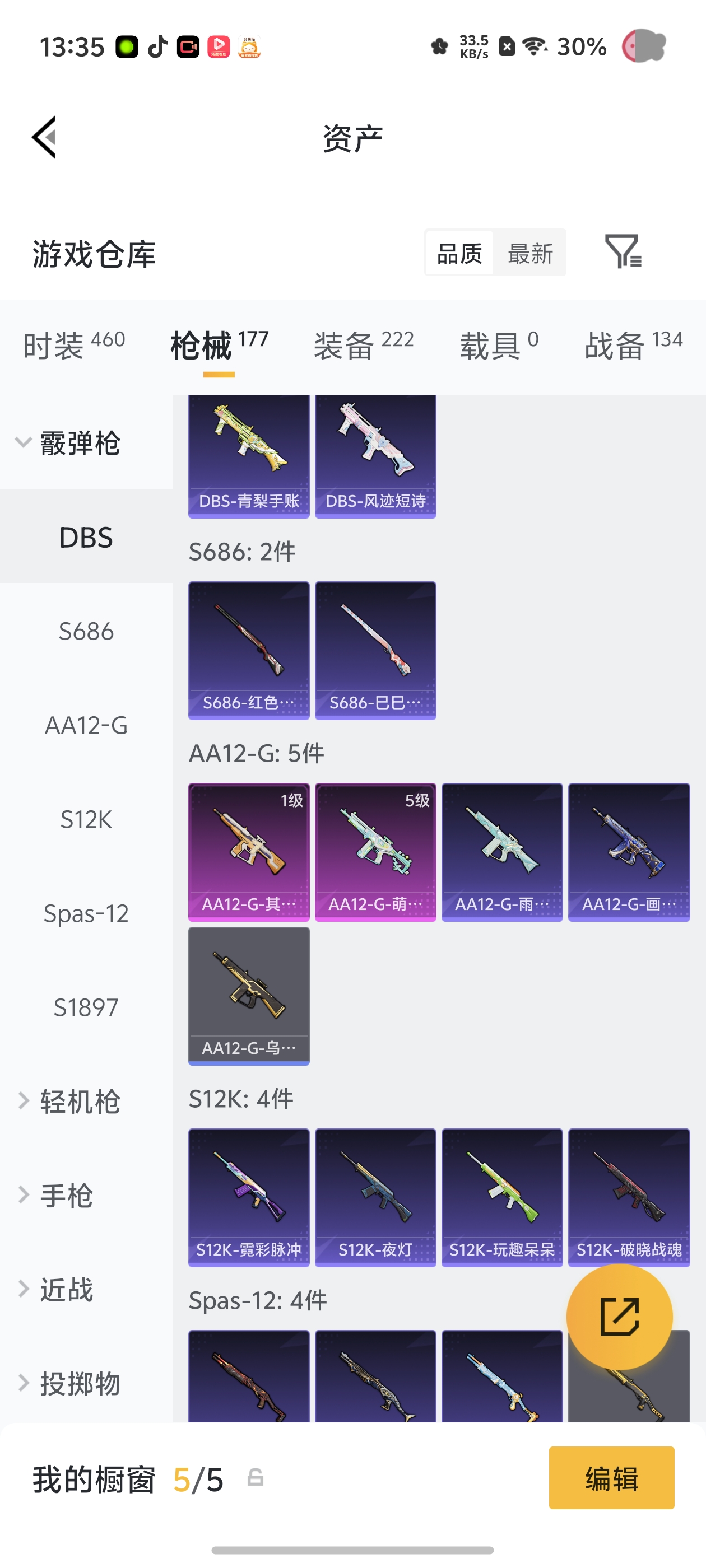This screenshot has height=1568, width=706.
Task: View the S12K-霓彩脉冲 skin
Action: click(x=249, y=1197)
